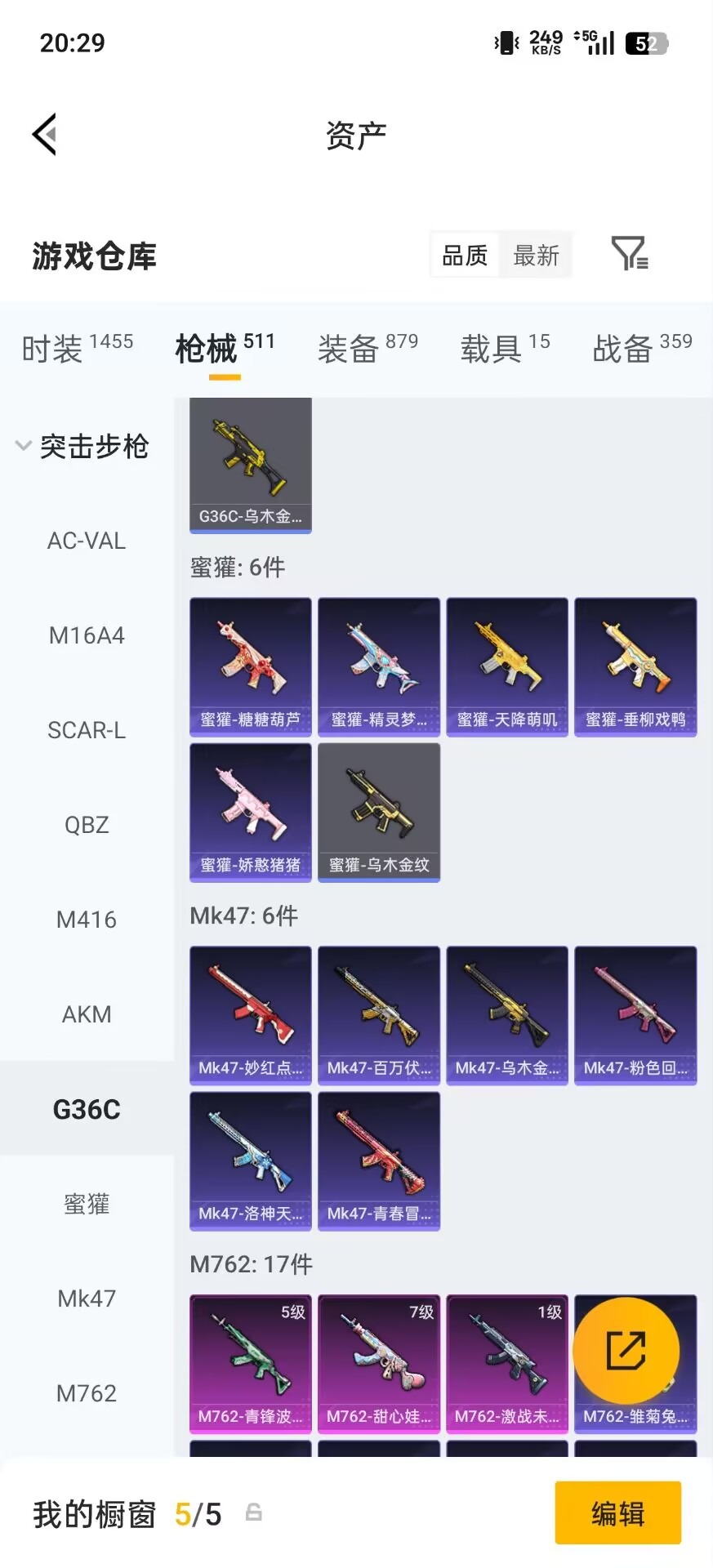Open the filter icon
The image size is (713, 1568).
[x=629, y=254]
